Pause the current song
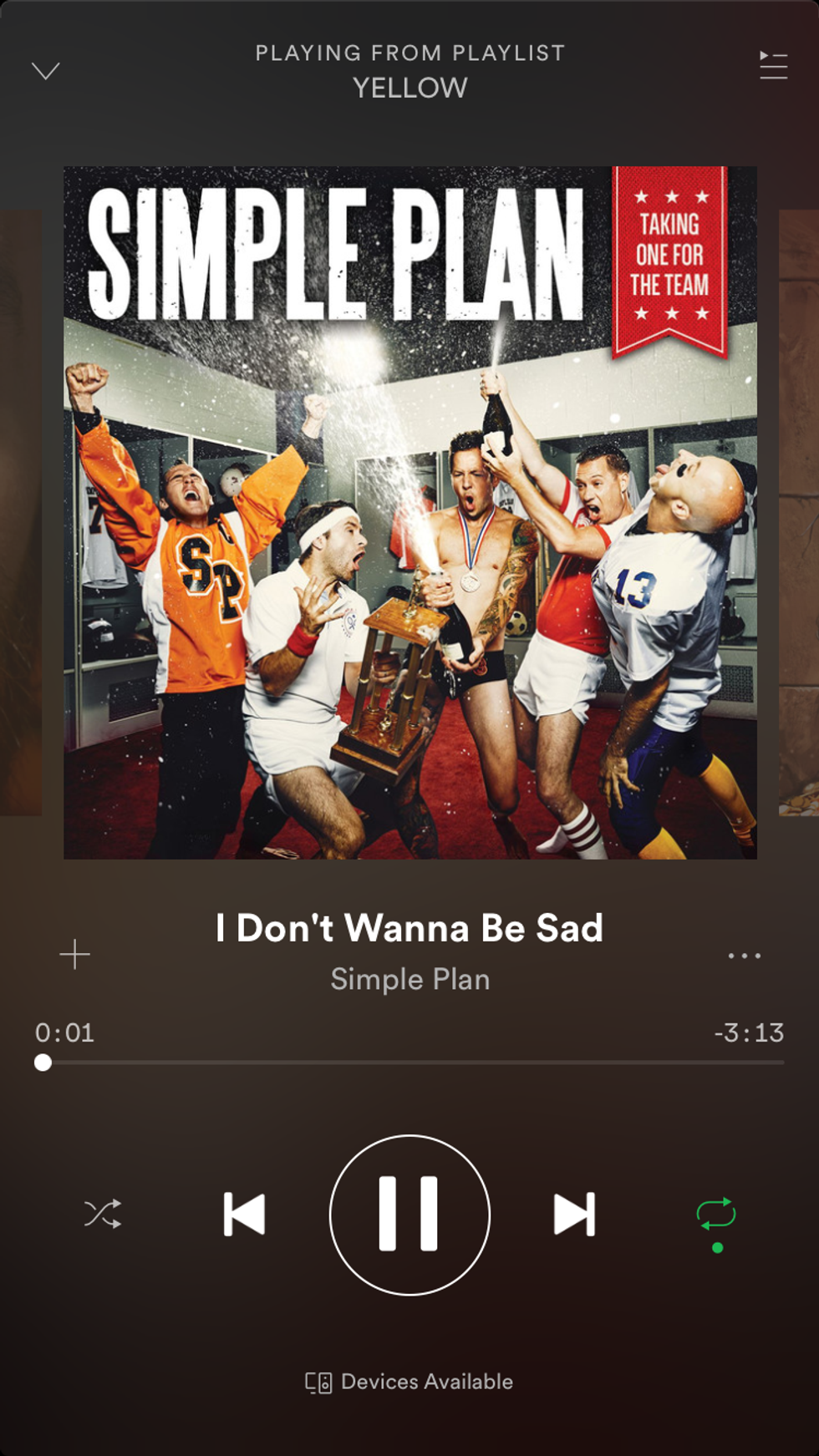The image size is (819, 1456). (409, 1214)
